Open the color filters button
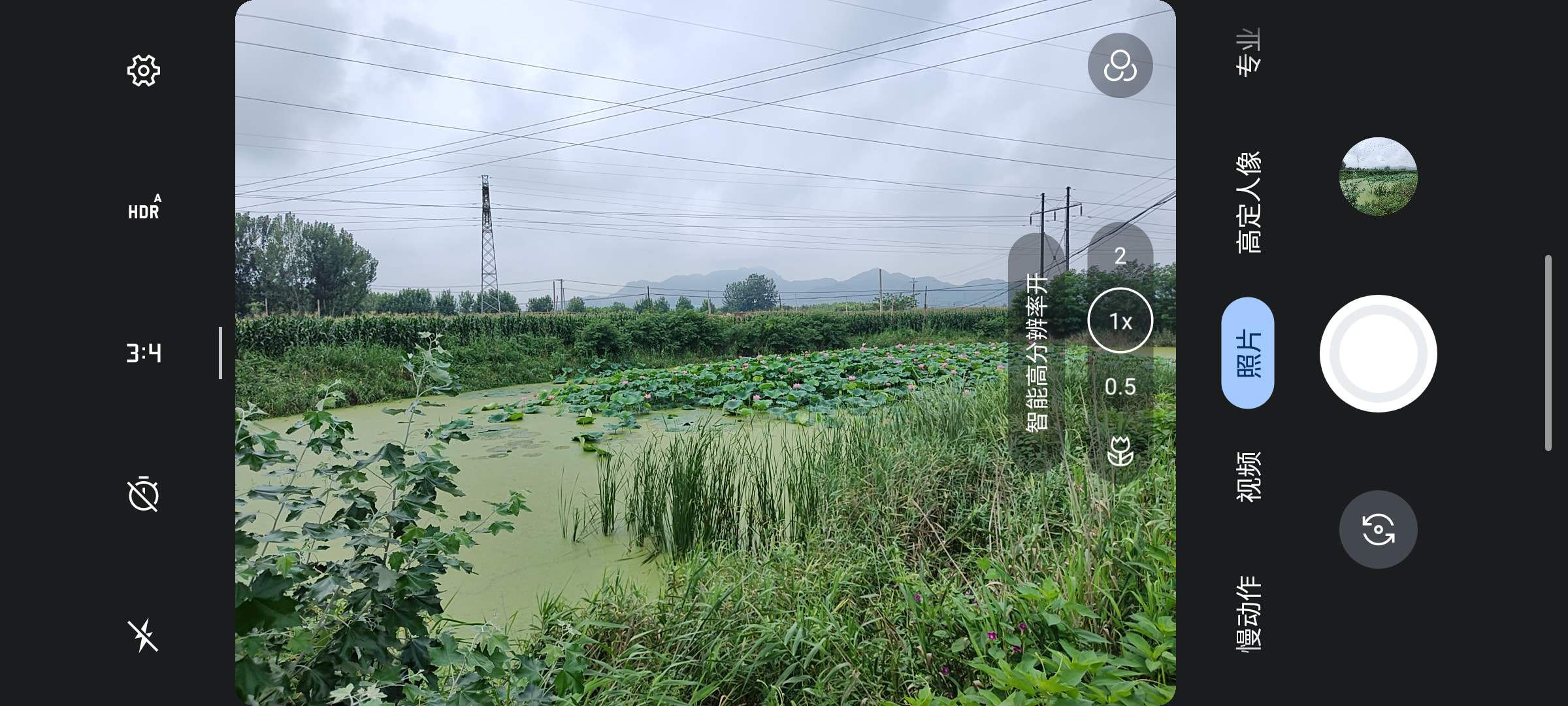1568x706 pixels. pos(1120,65)
